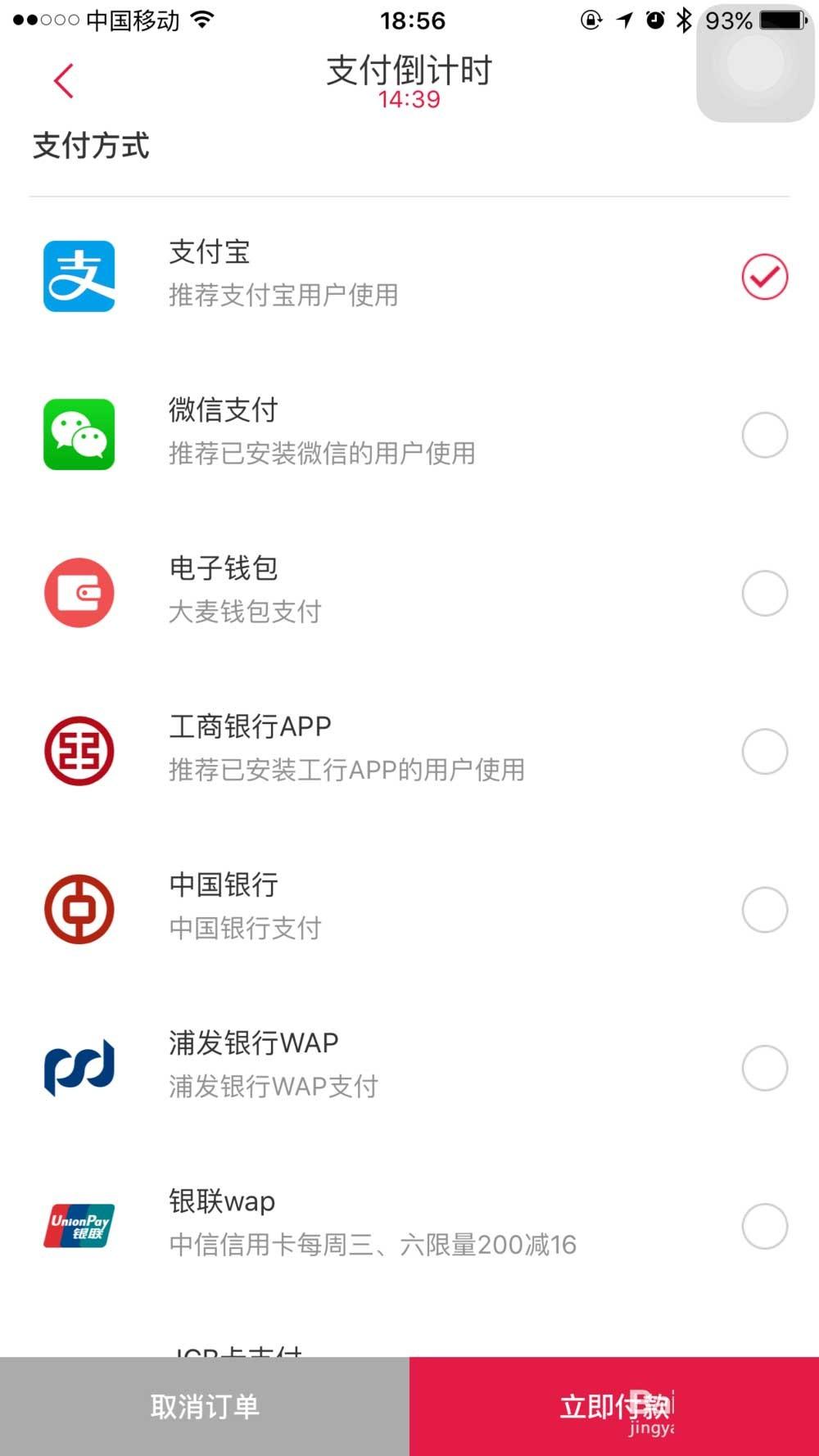Click the back arrow at top left
819x1456 pixels.
[64, 81]
